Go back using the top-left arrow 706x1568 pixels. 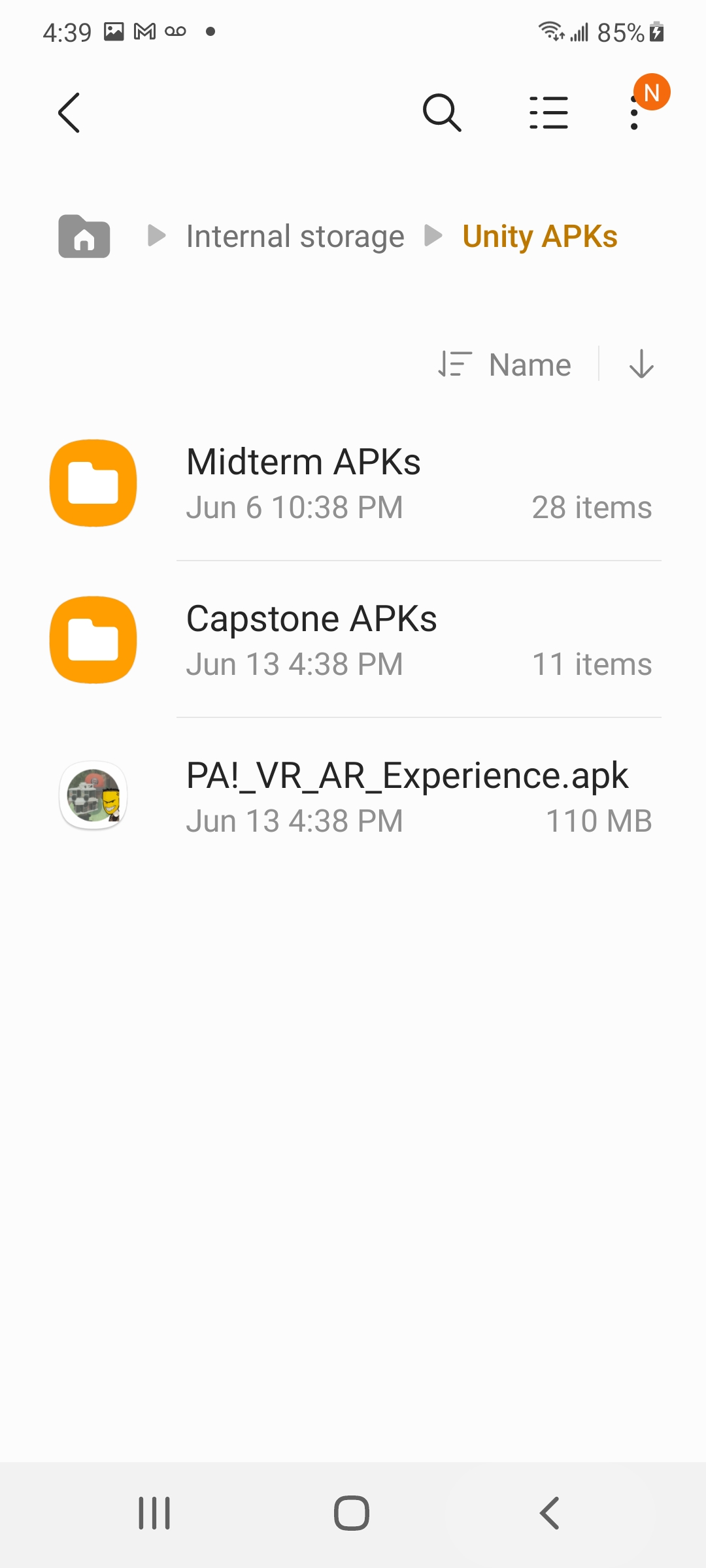[69, 112]
